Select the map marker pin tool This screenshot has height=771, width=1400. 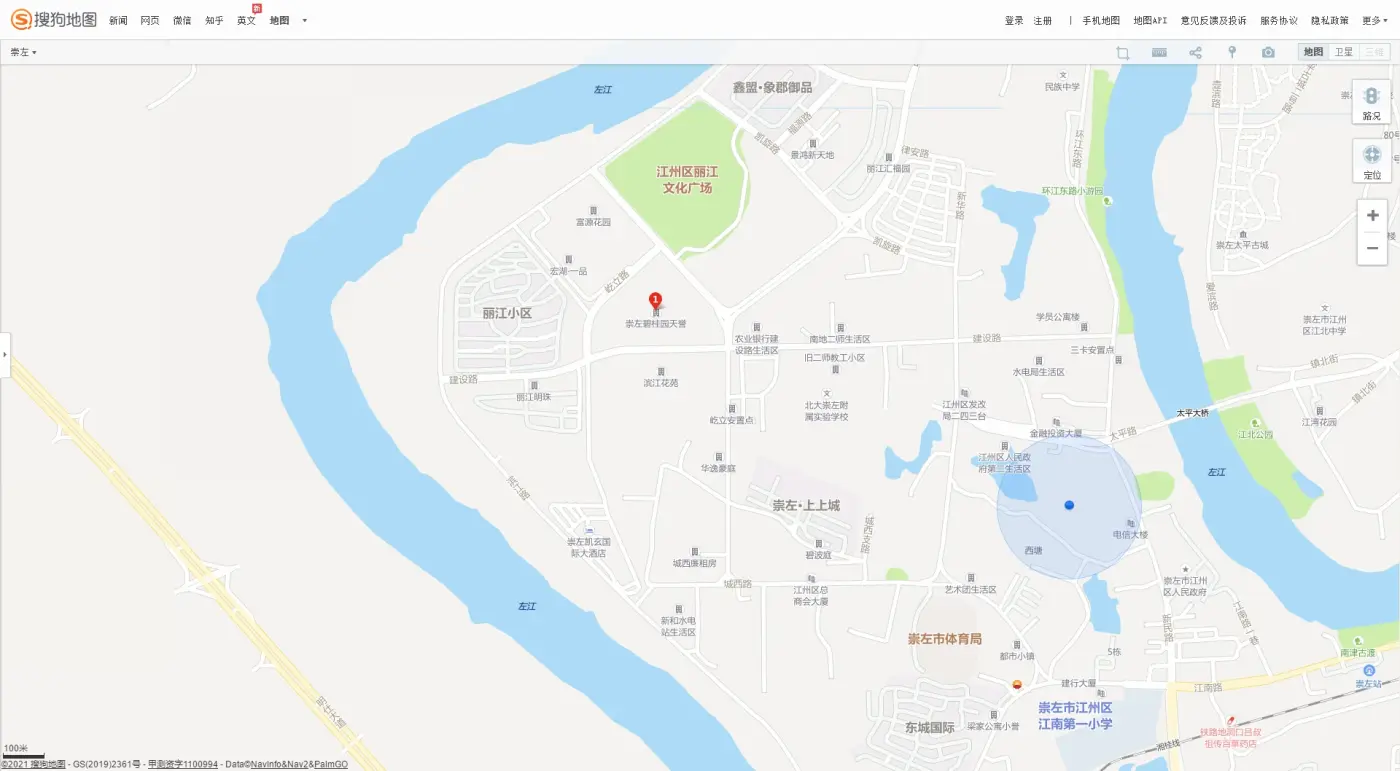[1232, 52]
